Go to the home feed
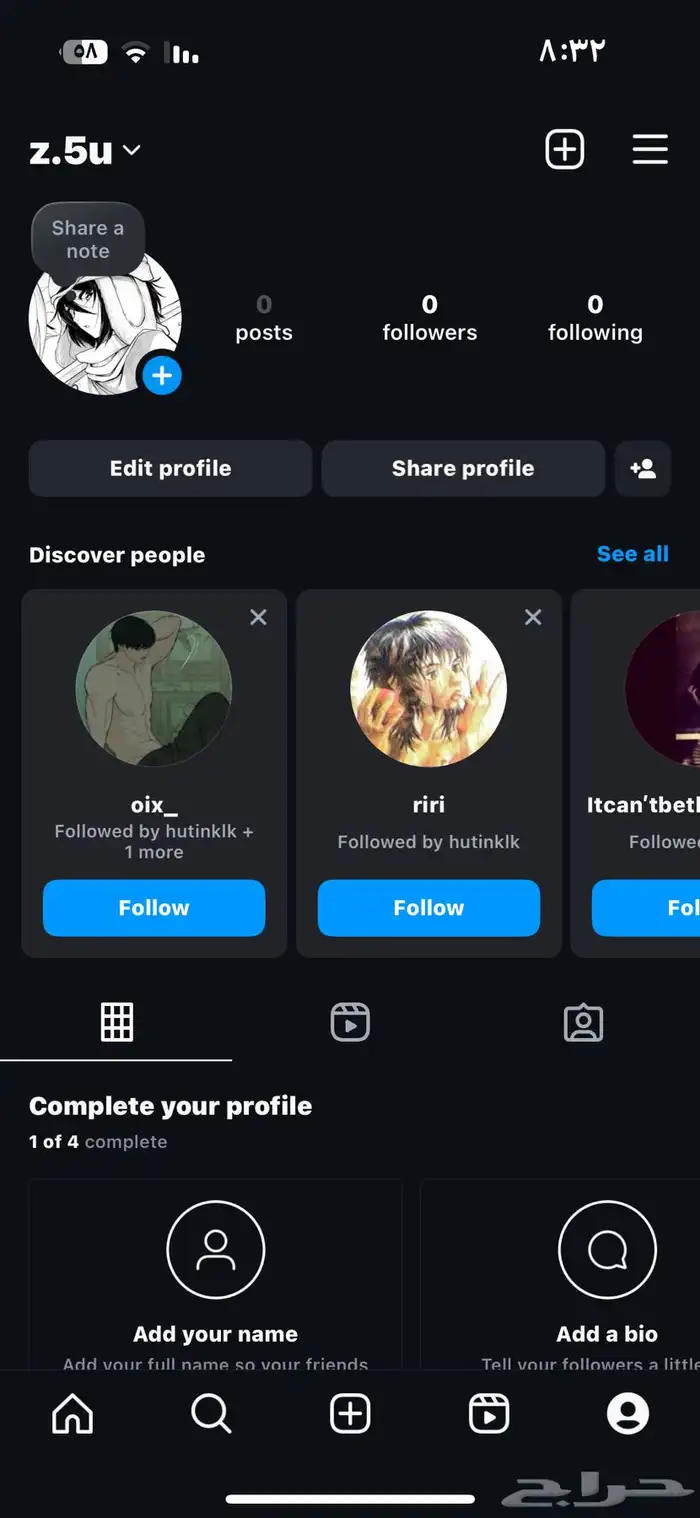Viewport: 700px width, 1518px height. 72,1414
